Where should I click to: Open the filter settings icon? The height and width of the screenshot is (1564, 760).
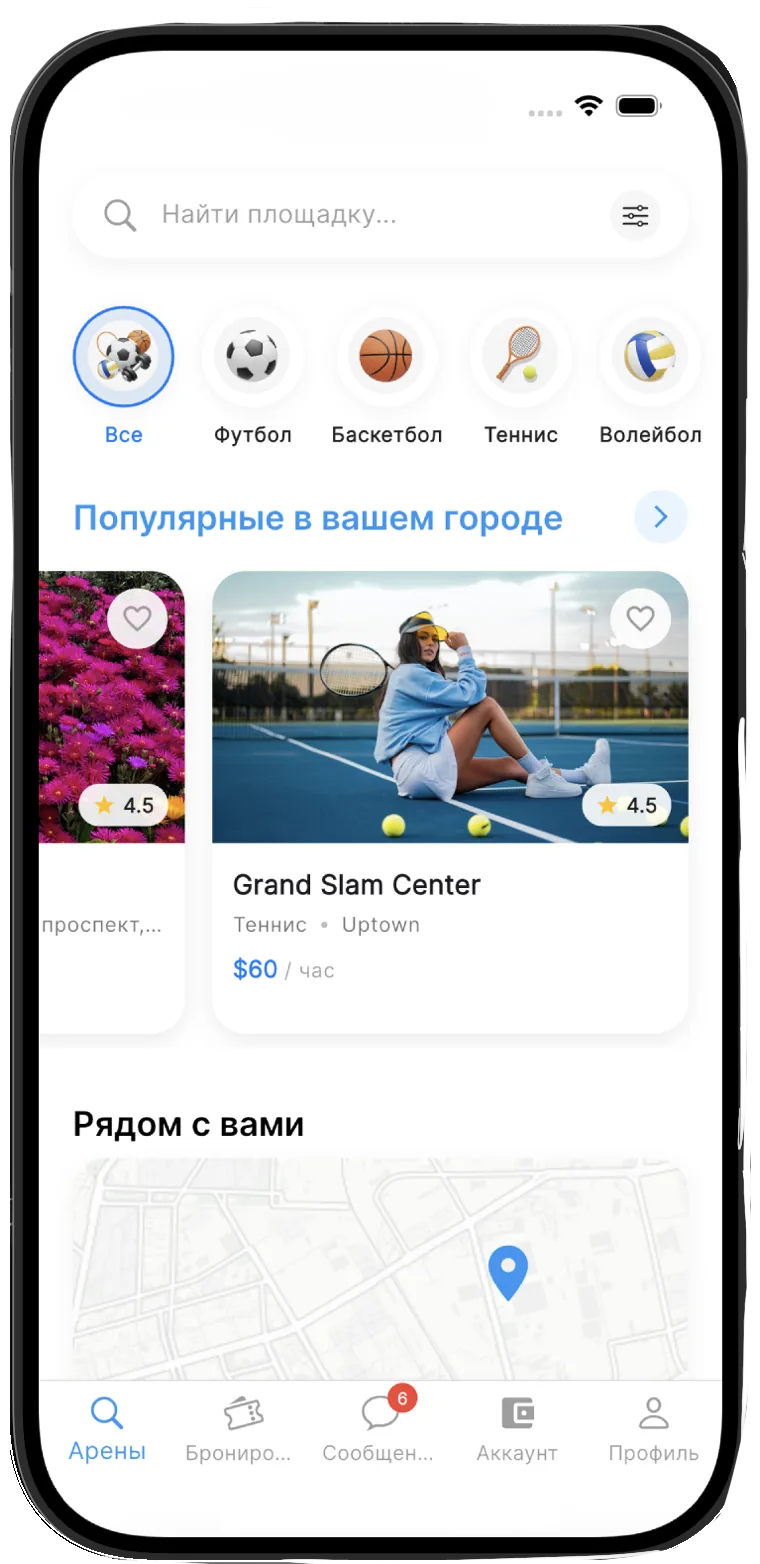(x=635, y=215)
